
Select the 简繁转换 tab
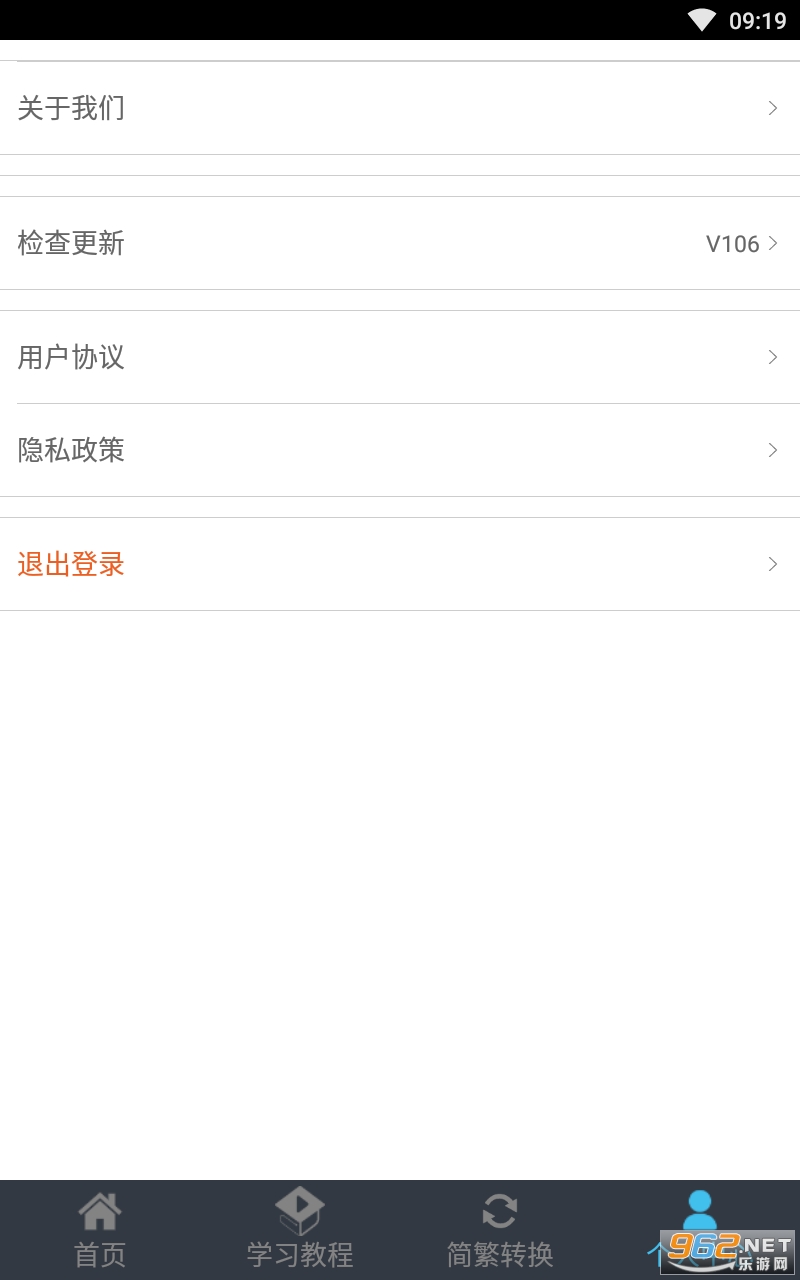(500, 1230)
